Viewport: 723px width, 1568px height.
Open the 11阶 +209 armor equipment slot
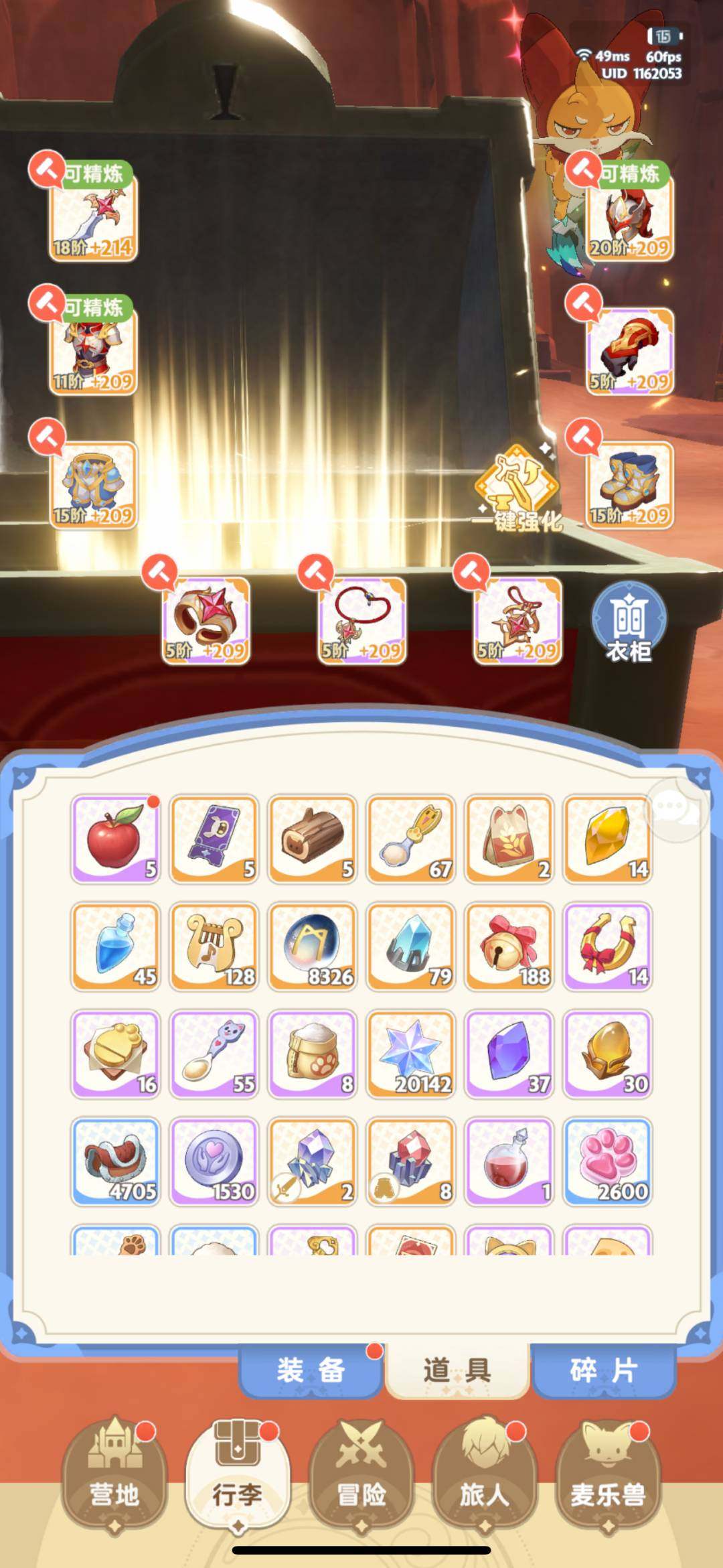93,352
